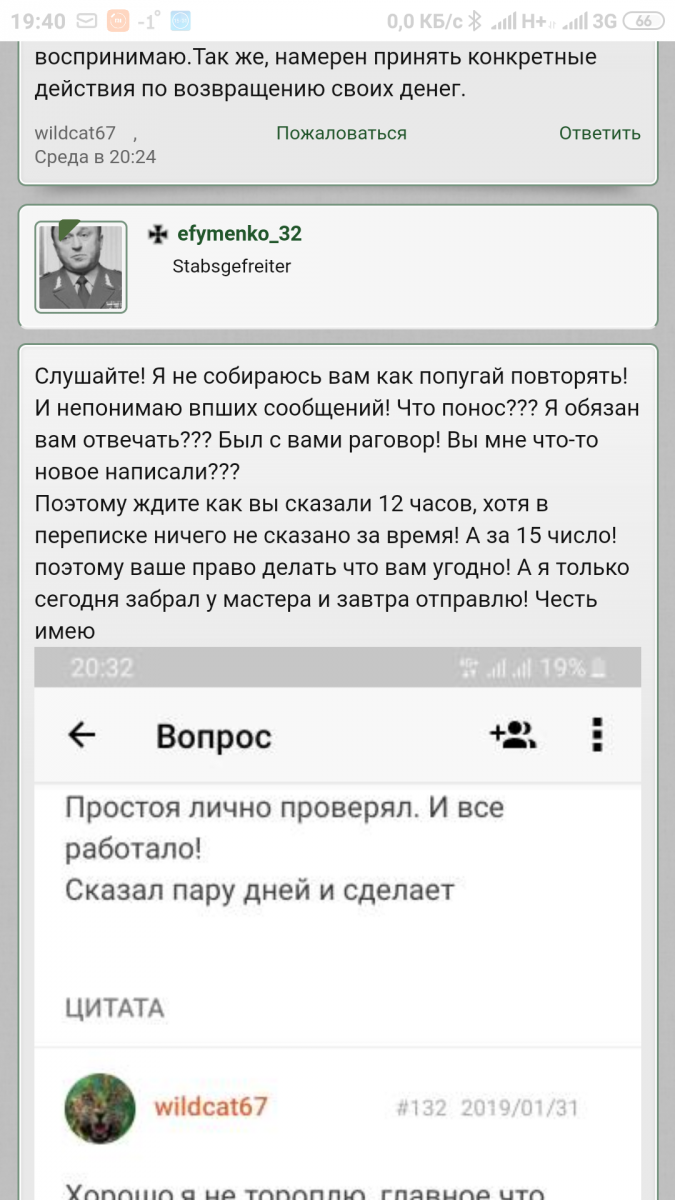The height and width of the screenshot is (1200, 675).
Task: Open efymenko_32's profile from the username
Action: (239, 234)
